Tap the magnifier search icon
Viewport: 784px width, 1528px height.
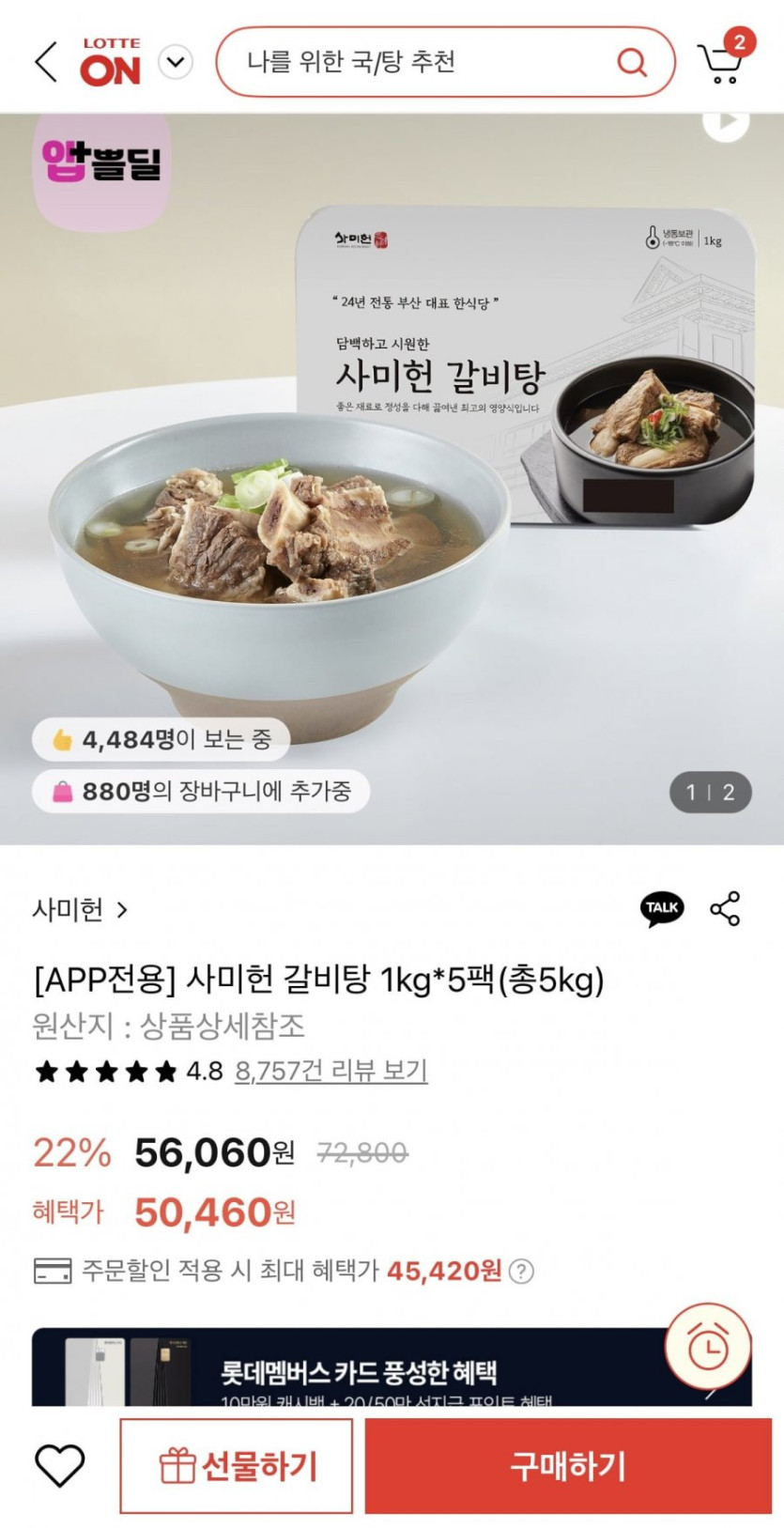[632, 63]
